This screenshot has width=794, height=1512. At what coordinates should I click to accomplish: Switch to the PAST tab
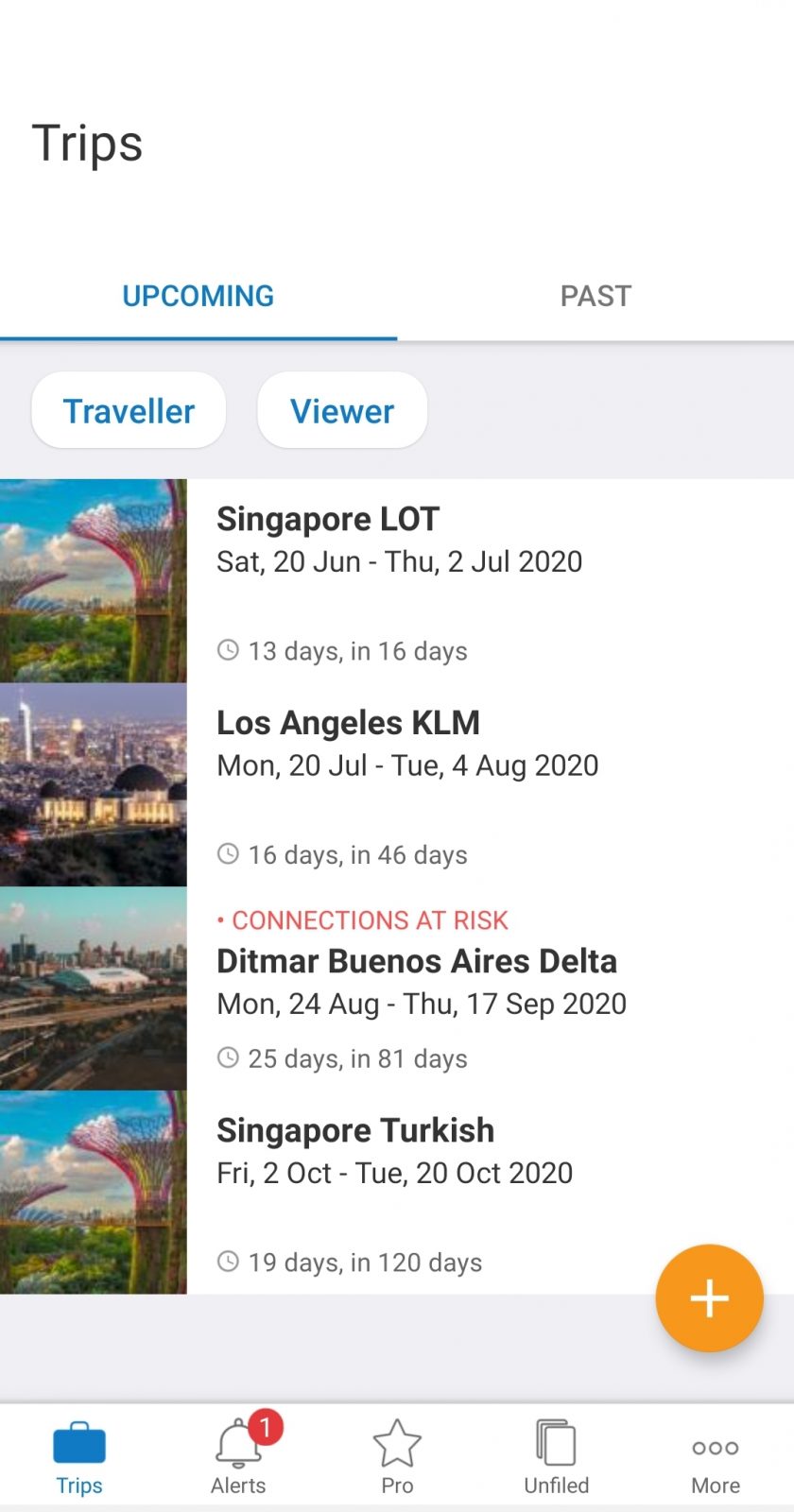pos(595,296)
